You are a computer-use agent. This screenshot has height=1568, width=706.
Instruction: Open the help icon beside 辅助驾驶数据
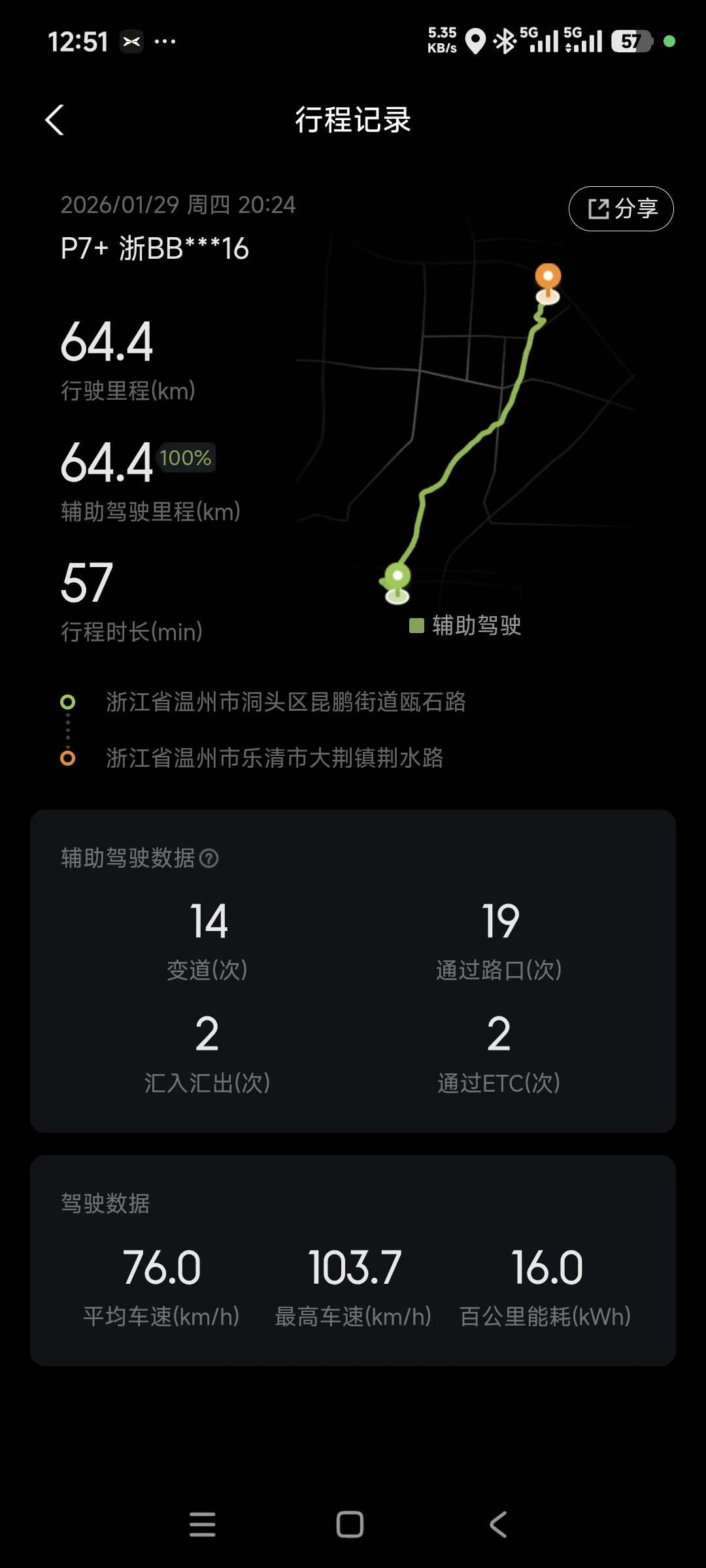209,858
